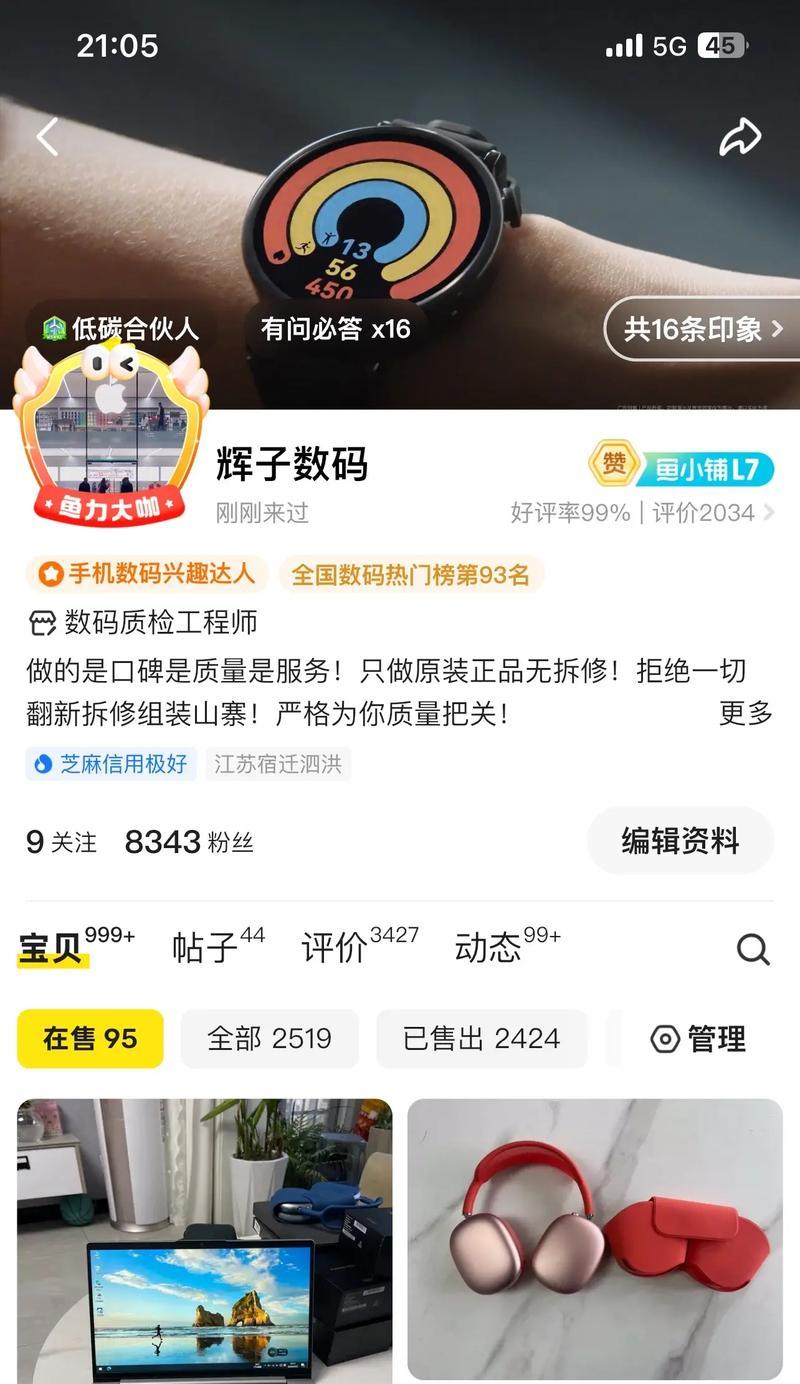Screen dimensions: 800x1384
Task: Open the 芝麻信用极好 credit badge
Action: tap(111, 764)
